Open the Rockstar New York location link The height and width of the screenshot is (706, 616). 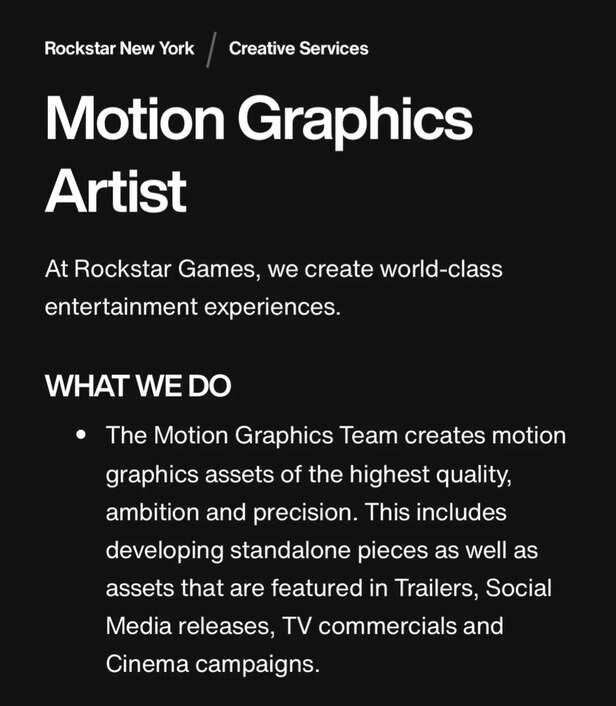click(x=119, y=48)
